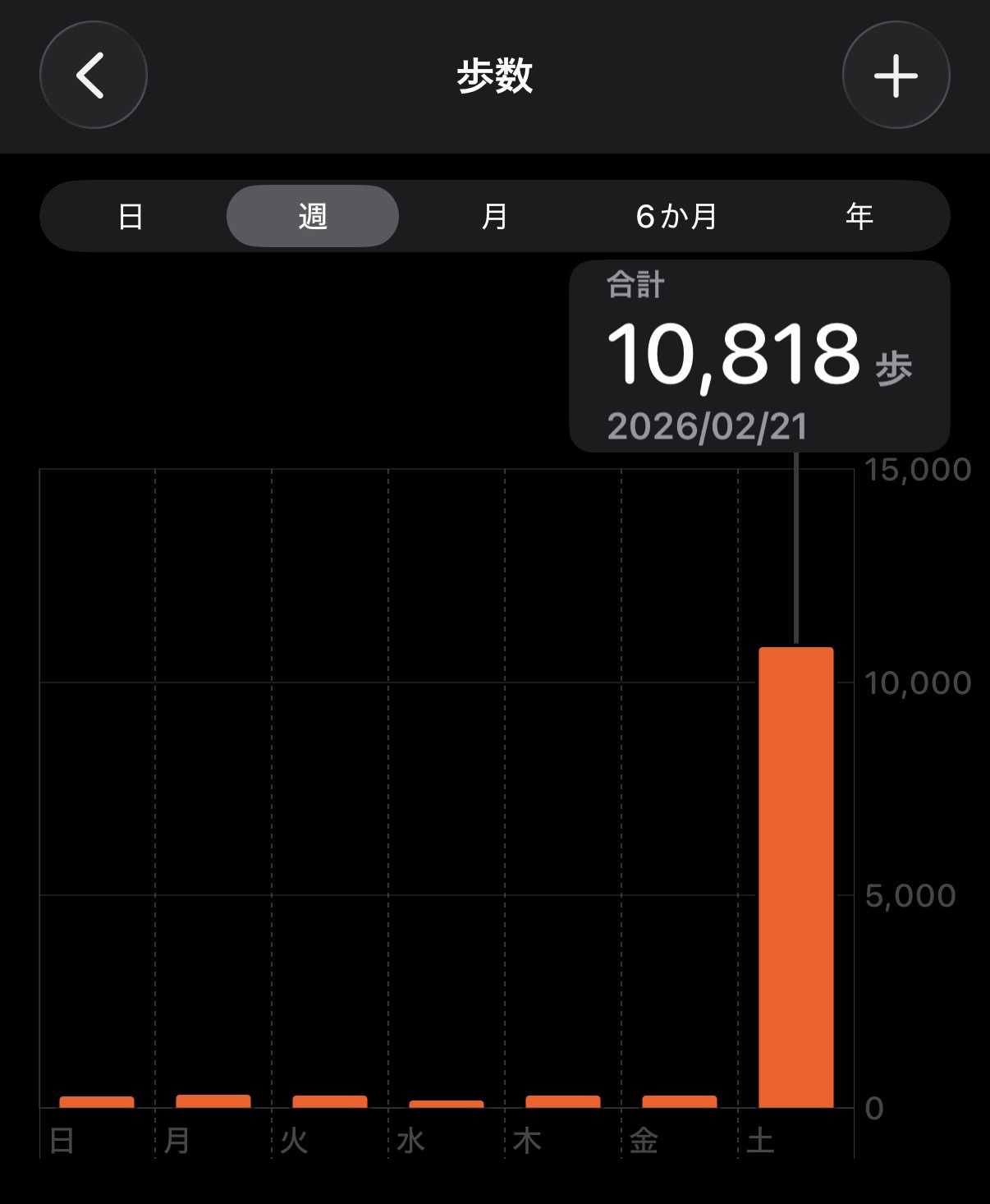Select the Wednesday (水) step bar
This screenshot has width=990, height=1204.
447,1103
